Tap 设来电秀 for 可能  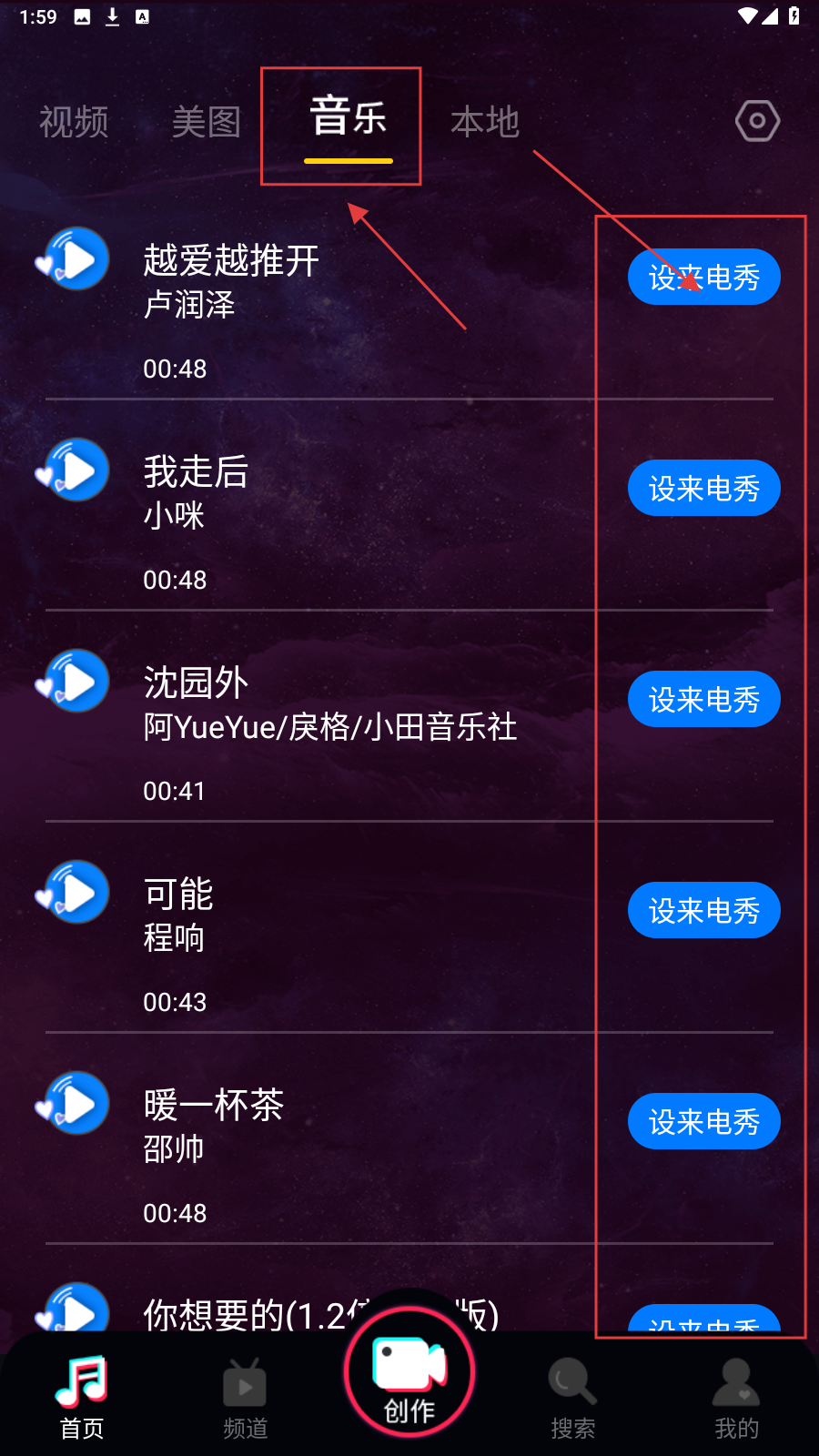703,911
